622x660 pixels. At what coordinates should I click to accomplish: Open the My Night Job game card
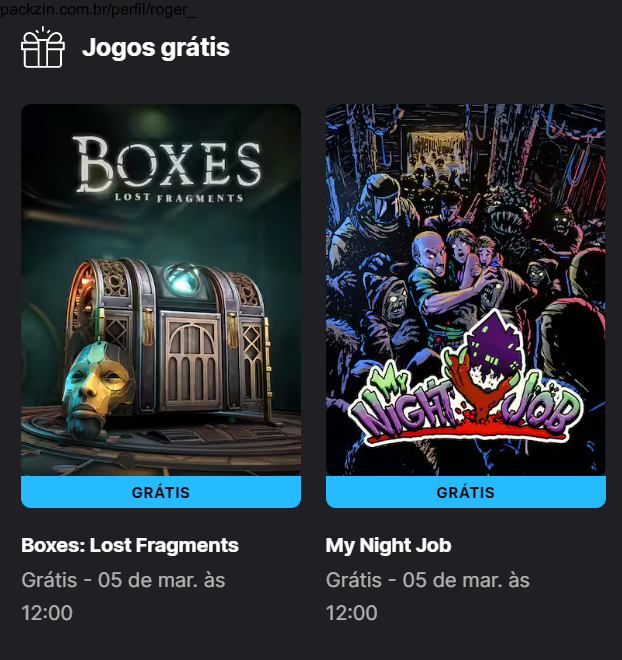coord(465,290)
